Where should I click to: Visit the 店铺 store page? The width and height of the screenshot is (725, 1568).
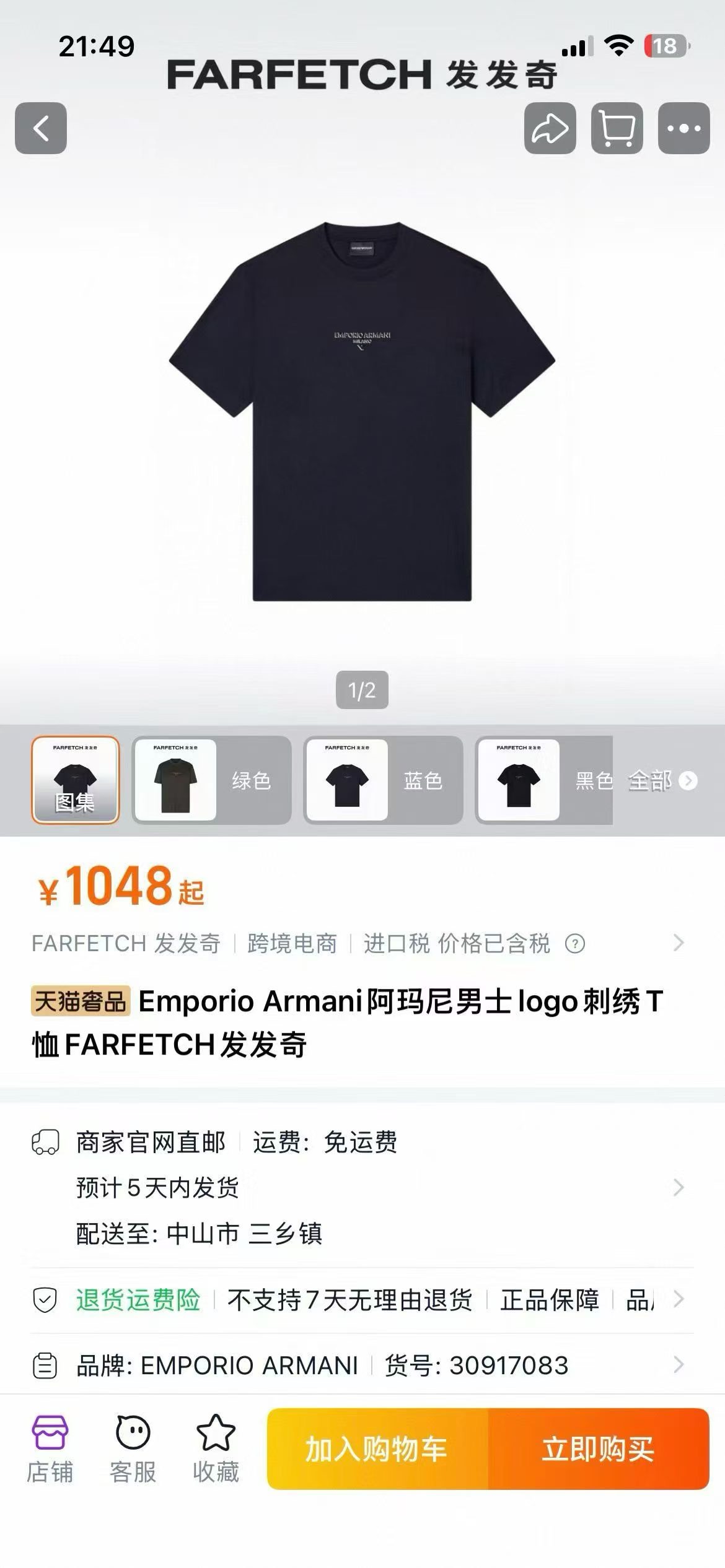click(50, 1448)
